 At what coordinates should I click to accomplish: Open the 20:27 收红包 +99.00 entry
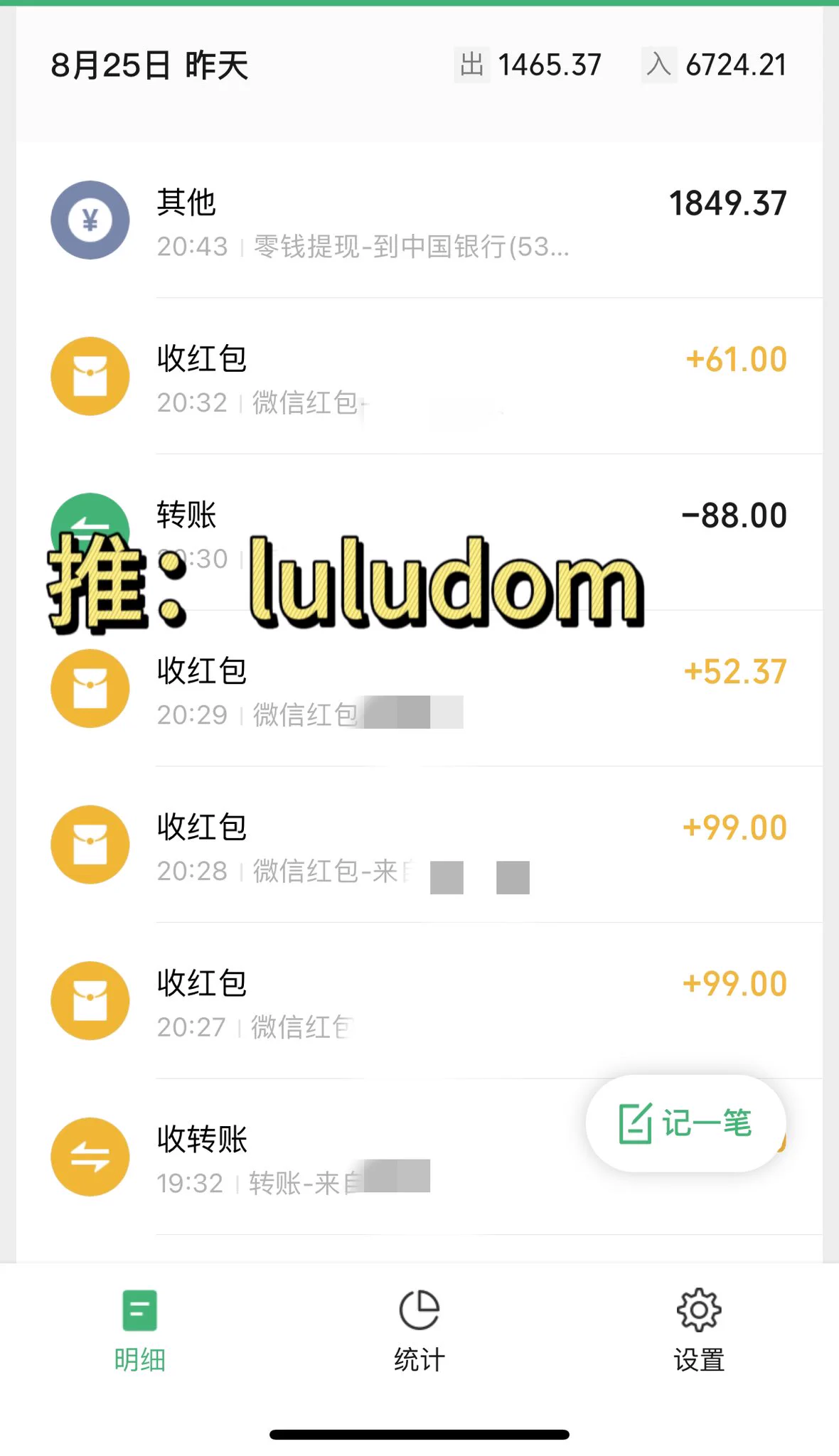(419, 1000)
